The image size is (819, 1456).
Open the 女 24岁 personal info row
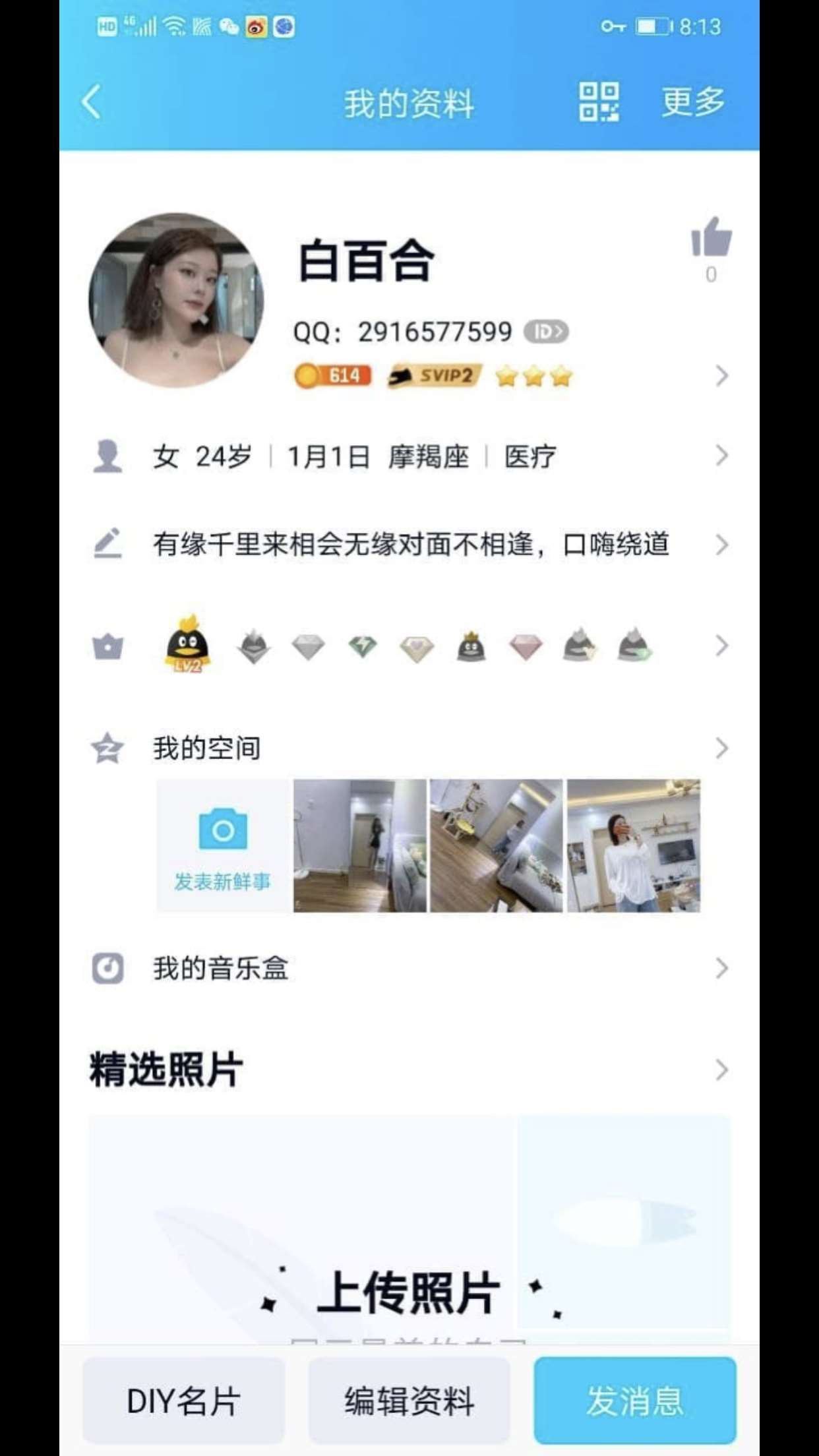[x=409, y=456]
